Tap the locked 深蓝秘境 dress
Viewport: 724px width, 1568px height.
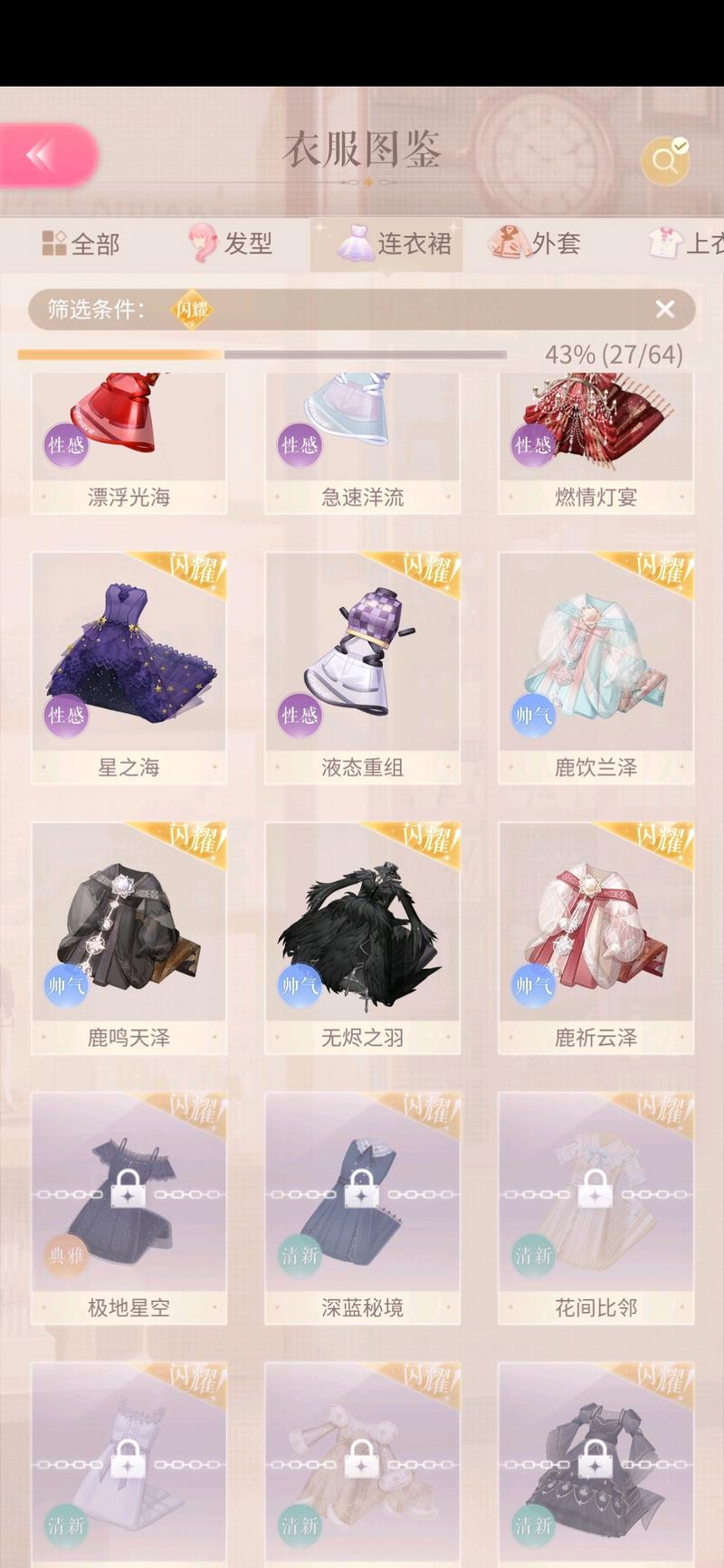point(362,1208)
